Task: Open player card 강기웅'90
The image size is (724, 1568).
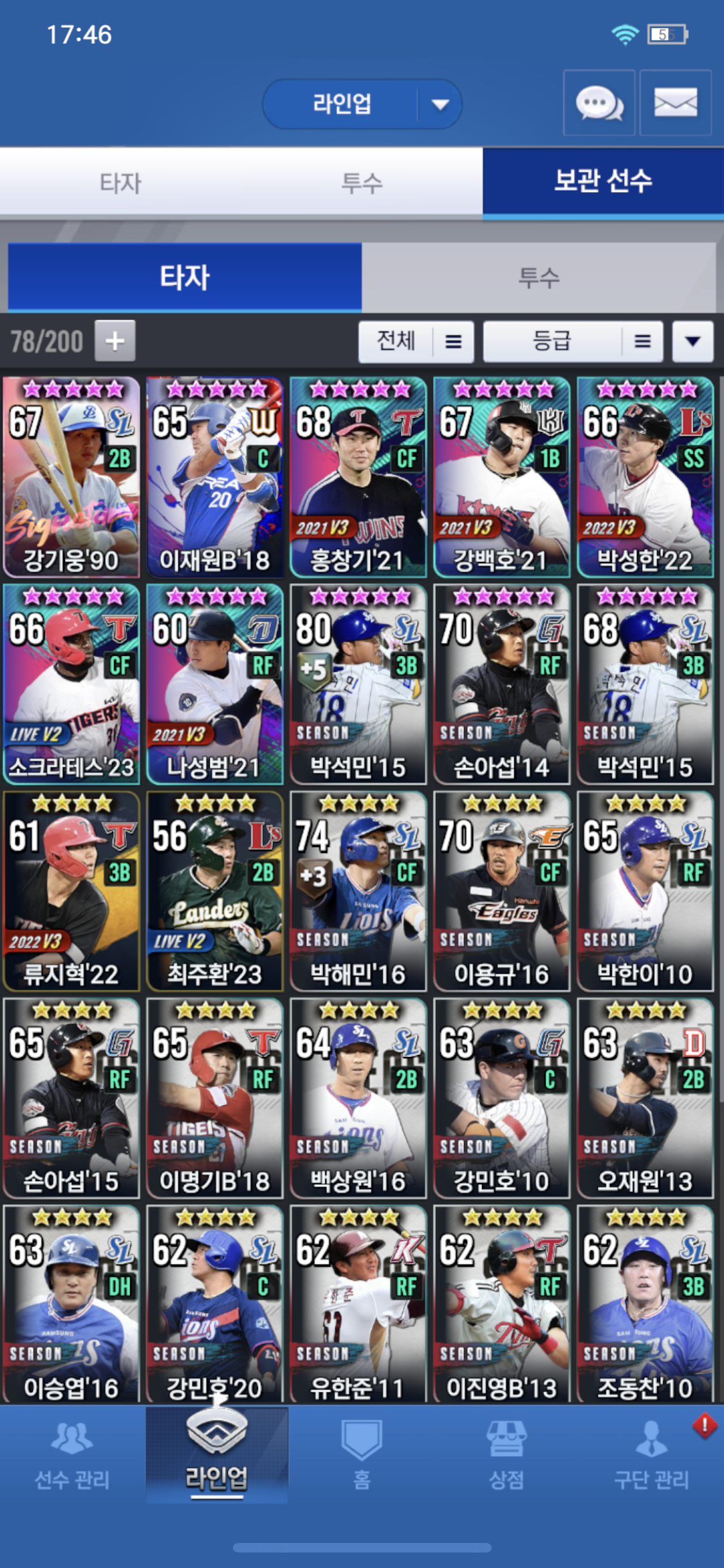Action: click(71, 477)
